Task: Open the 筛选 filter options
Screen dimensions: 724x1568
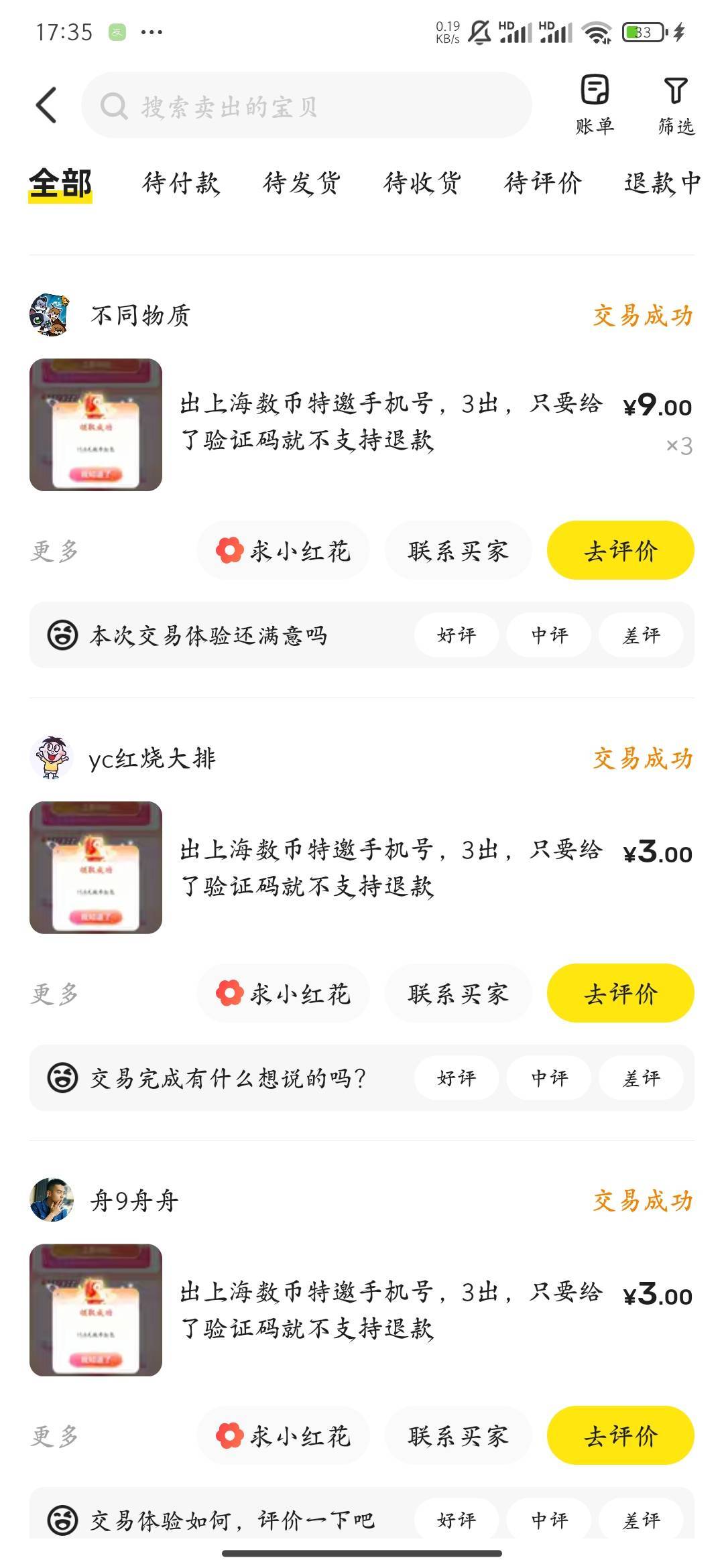Action: tap(676, 105)
